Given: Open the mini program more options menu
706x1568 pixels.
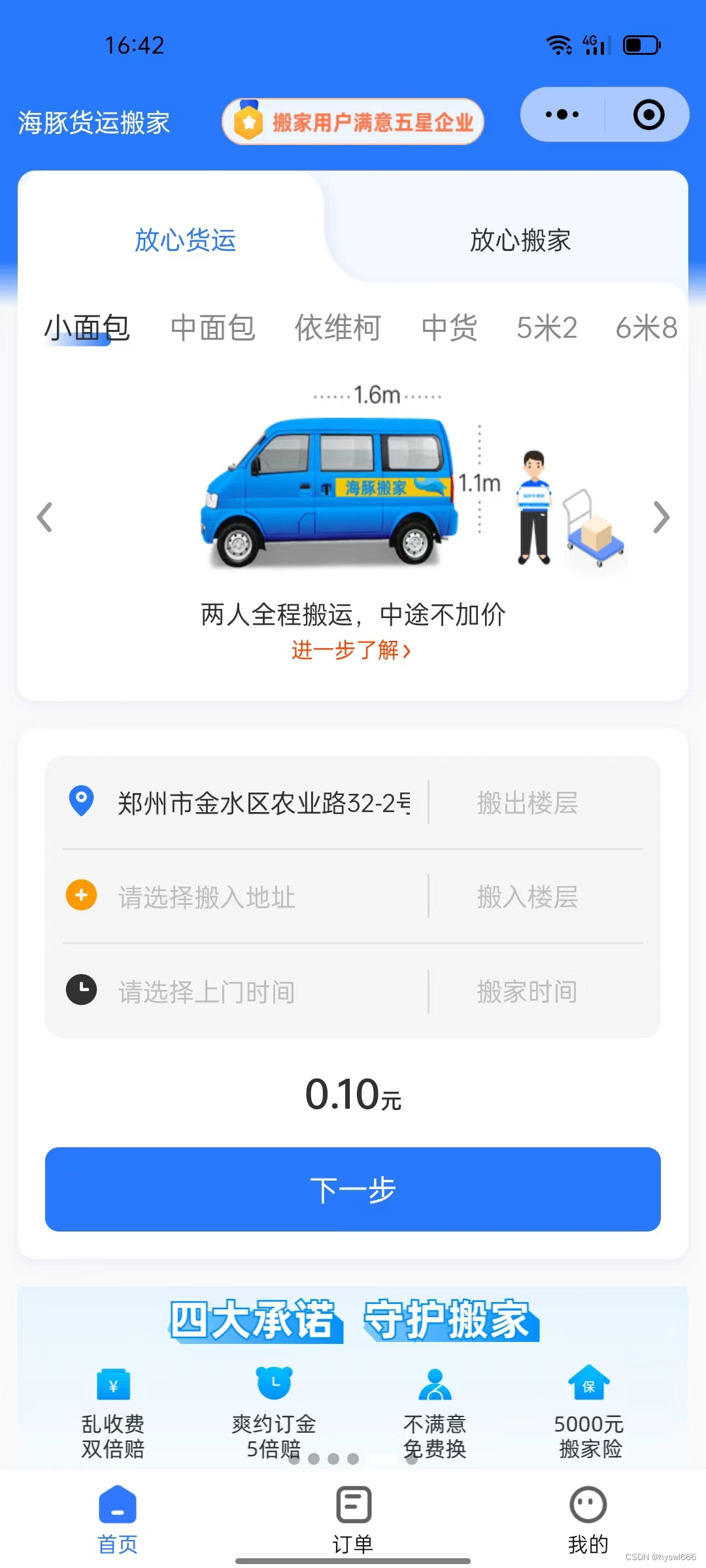Looking at the screenshot, I should 562,115.
